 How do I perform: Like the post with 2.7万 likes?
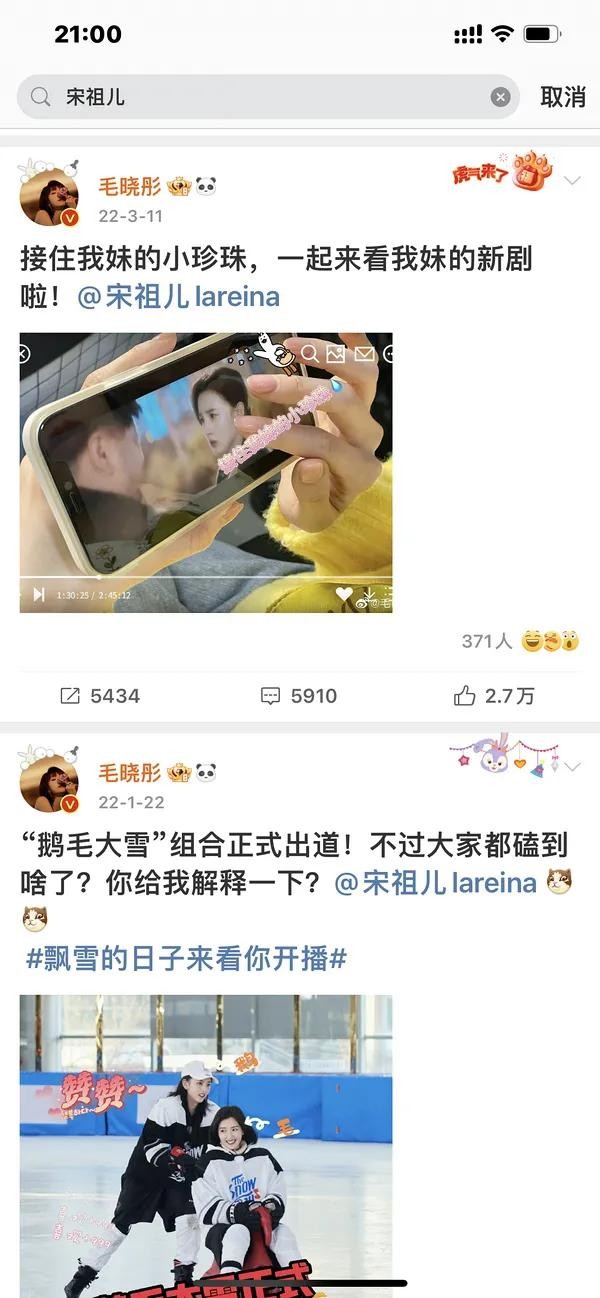(494, 696)
